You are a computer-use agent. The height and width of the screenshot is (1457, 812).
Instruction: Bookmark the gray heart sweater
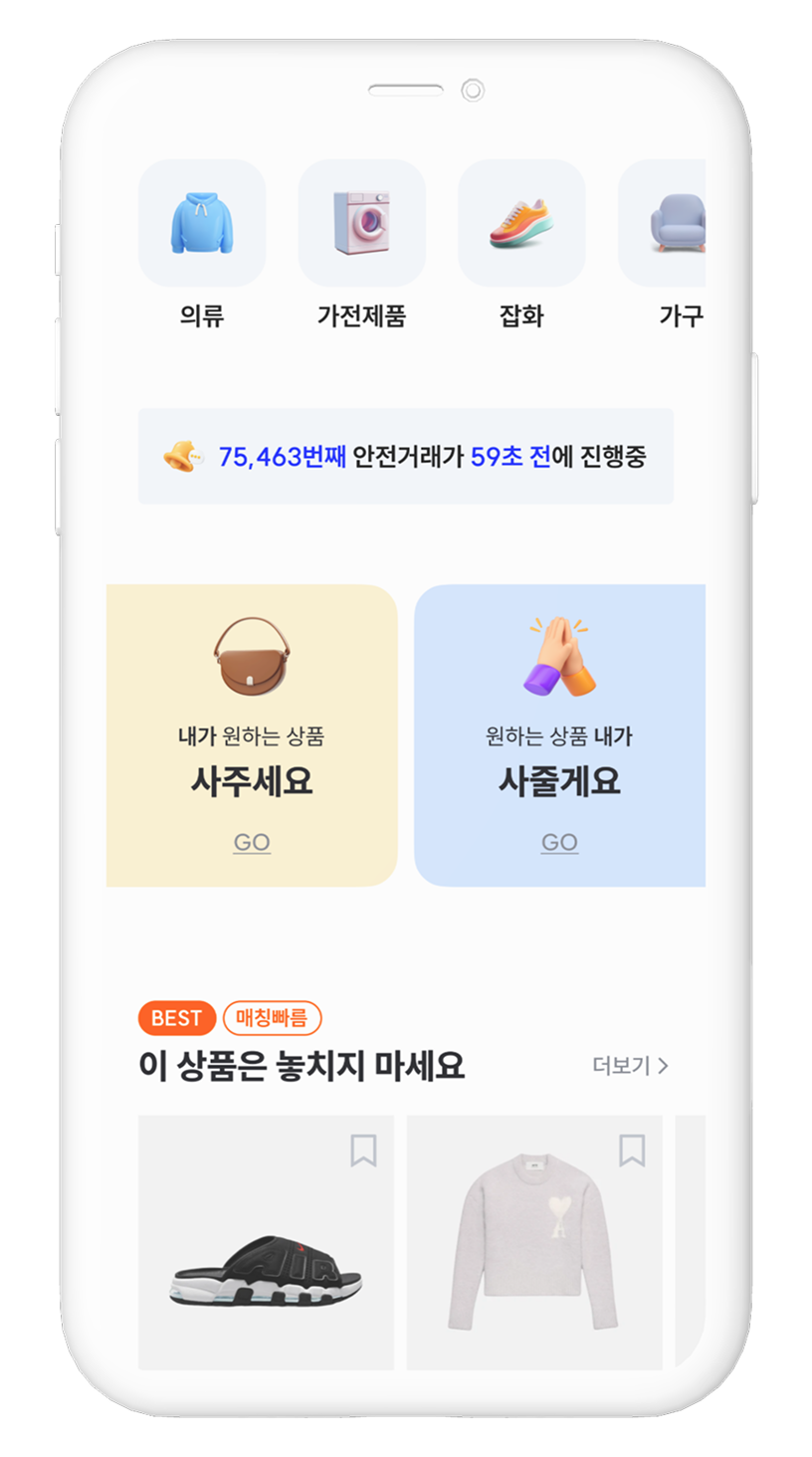coord(632,1150)
